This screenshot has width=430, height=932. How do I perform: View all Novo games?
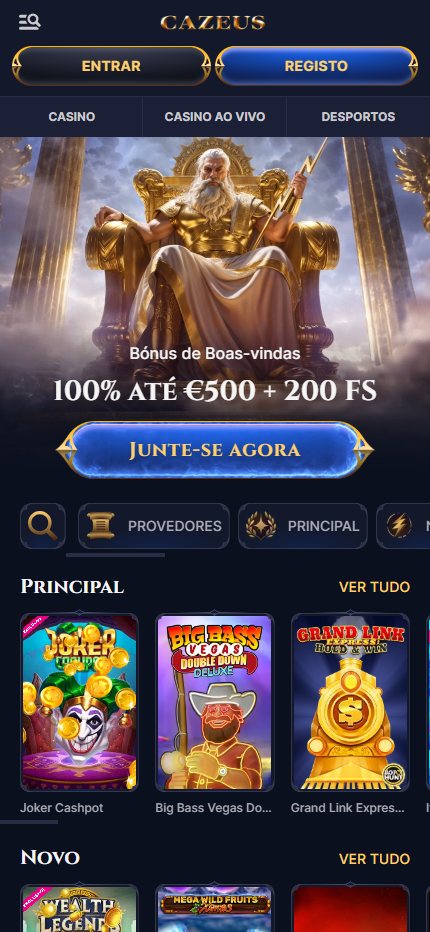coord(374,858)
